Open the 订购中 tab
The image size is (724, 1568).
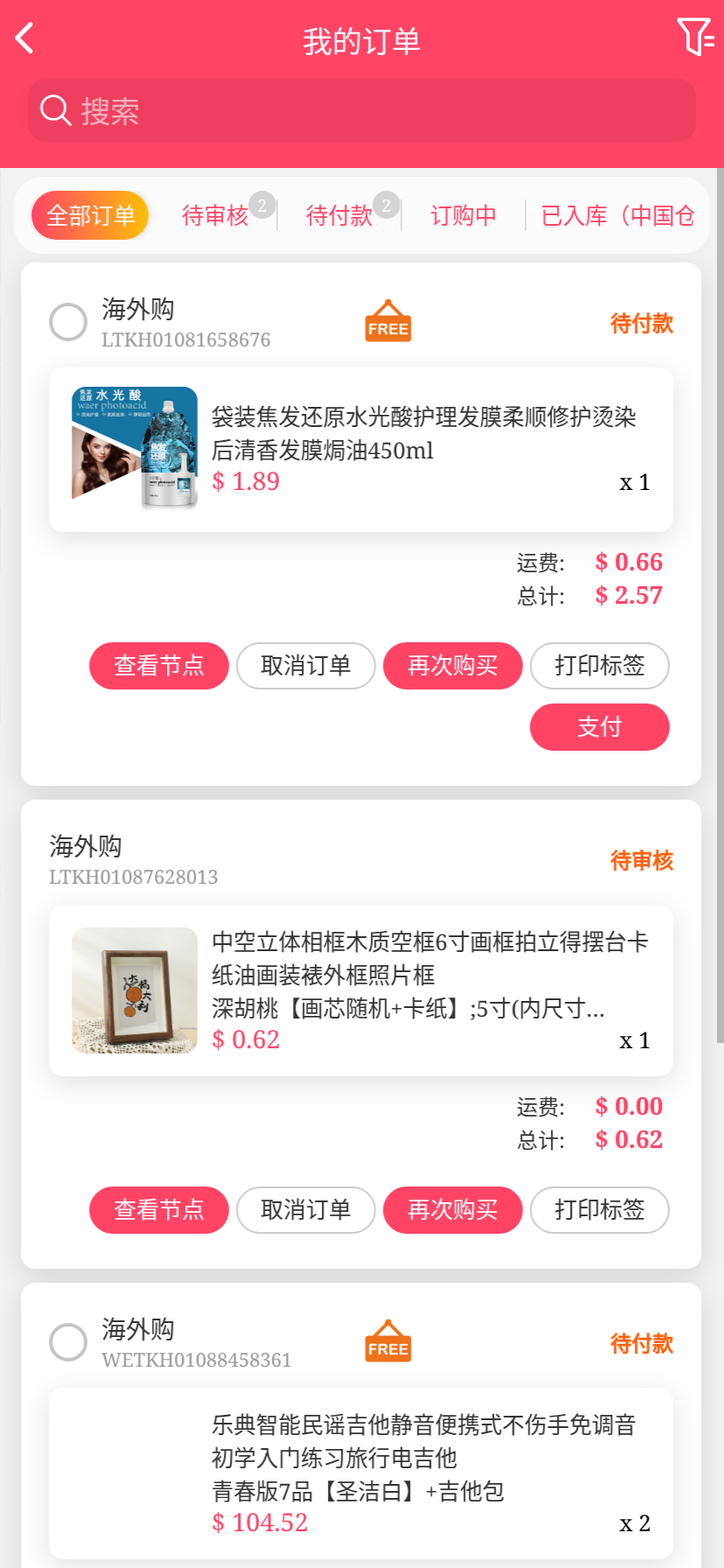(x=463, y=215)
